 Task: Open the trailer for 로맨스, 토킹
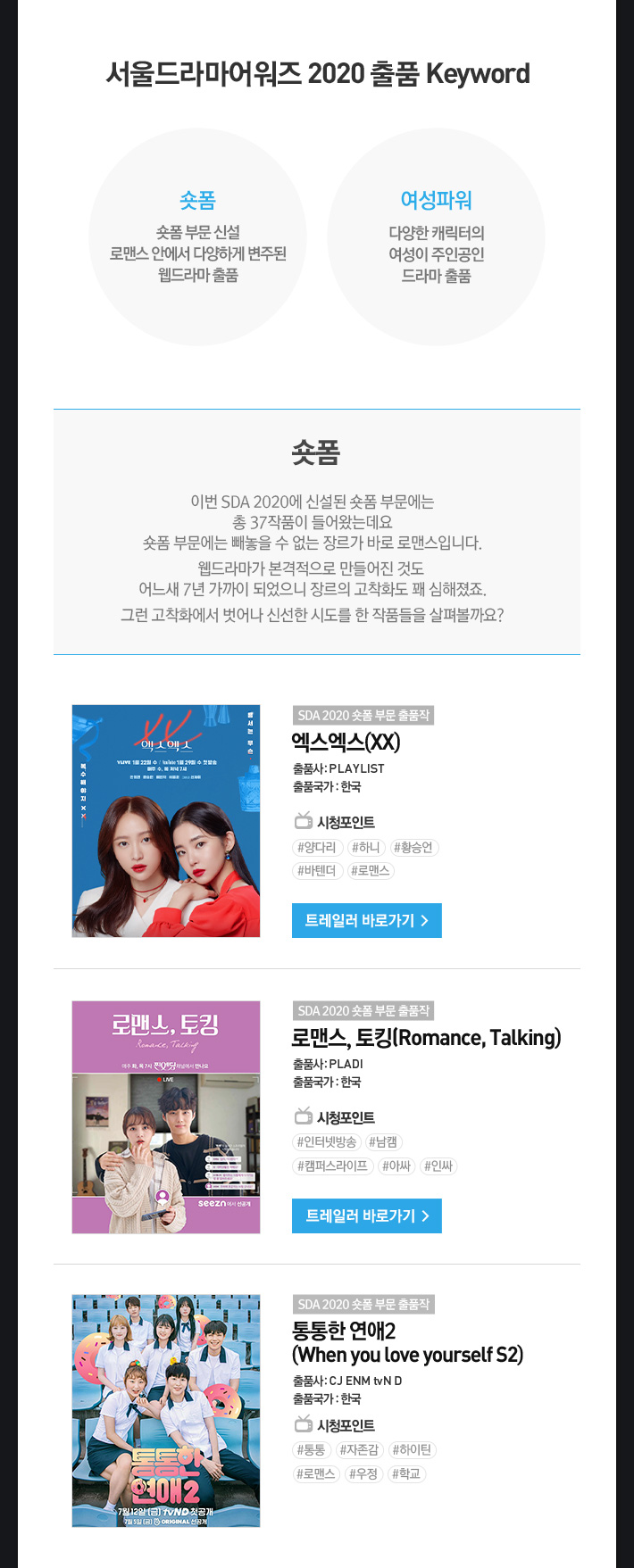point(366,1215)
